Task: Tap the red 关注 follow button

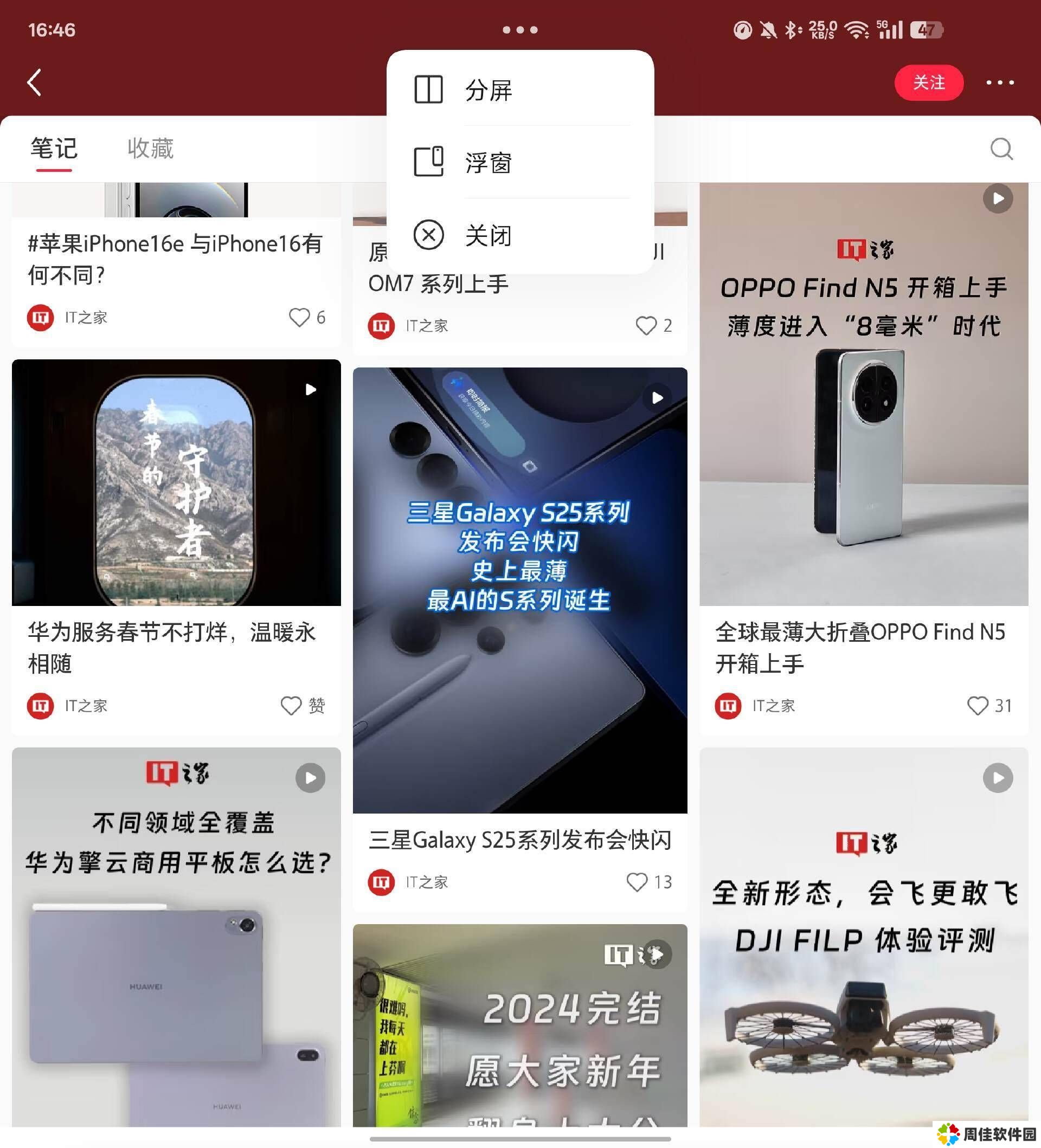Action: pos(928,82)
